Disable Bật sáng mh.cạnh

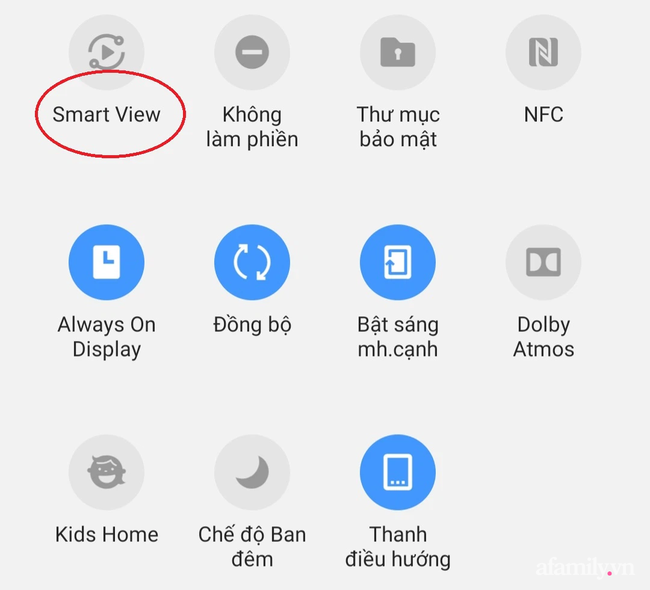(398, 263)
